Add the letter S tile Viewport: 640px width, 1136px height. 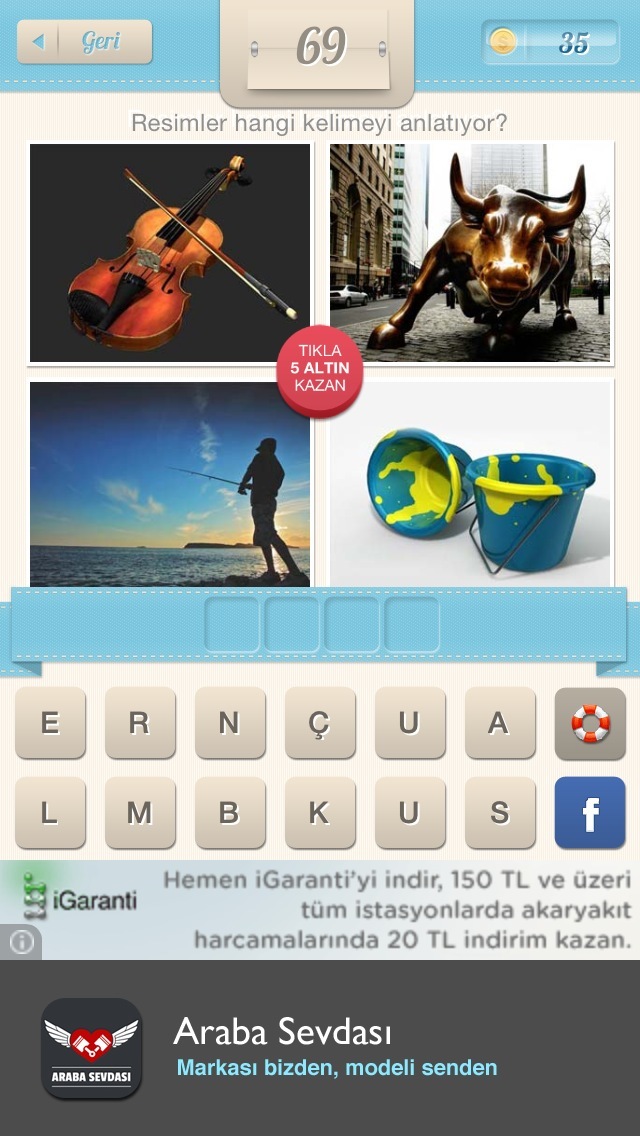pos(499,813)
